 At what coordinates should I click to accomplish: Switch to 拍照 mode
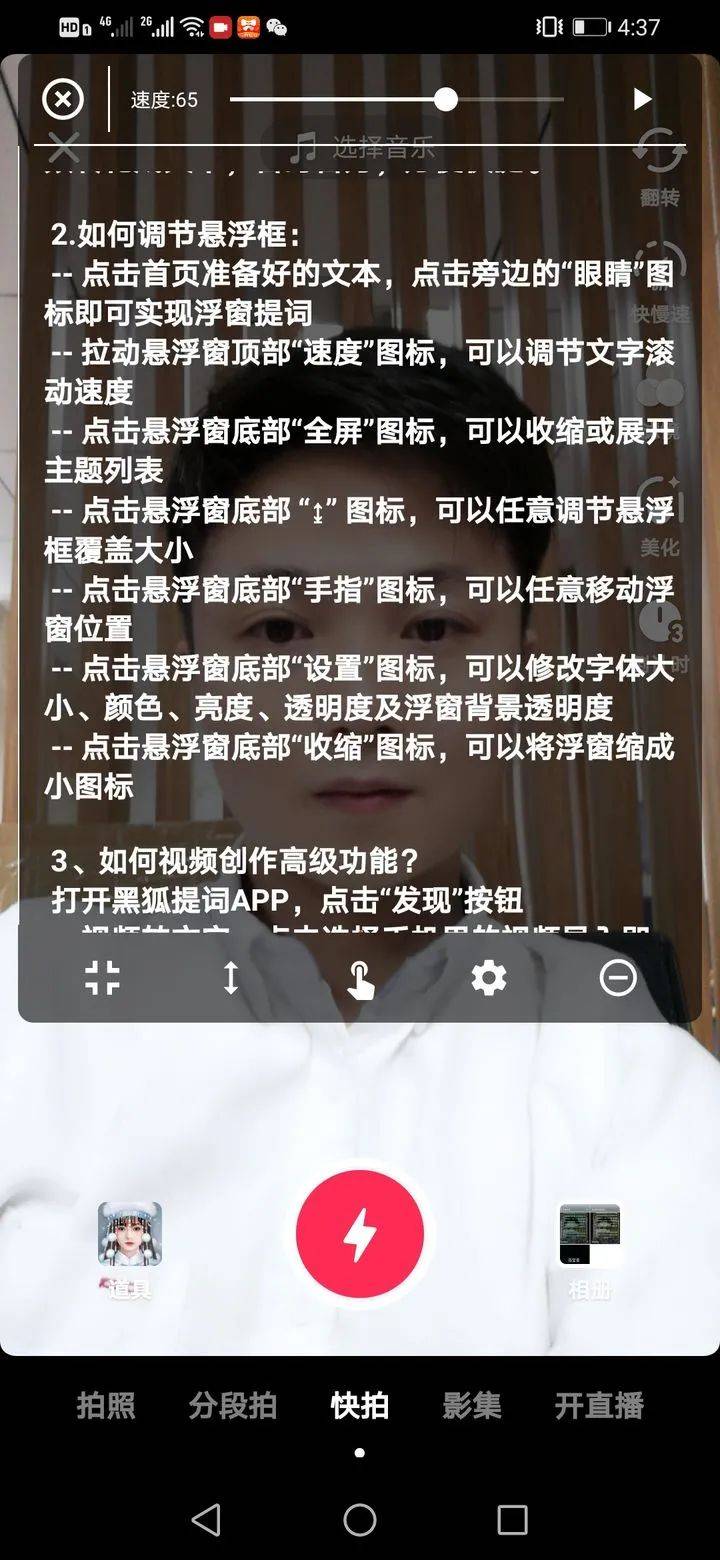pyautogui.click(x=106, y=1405)
